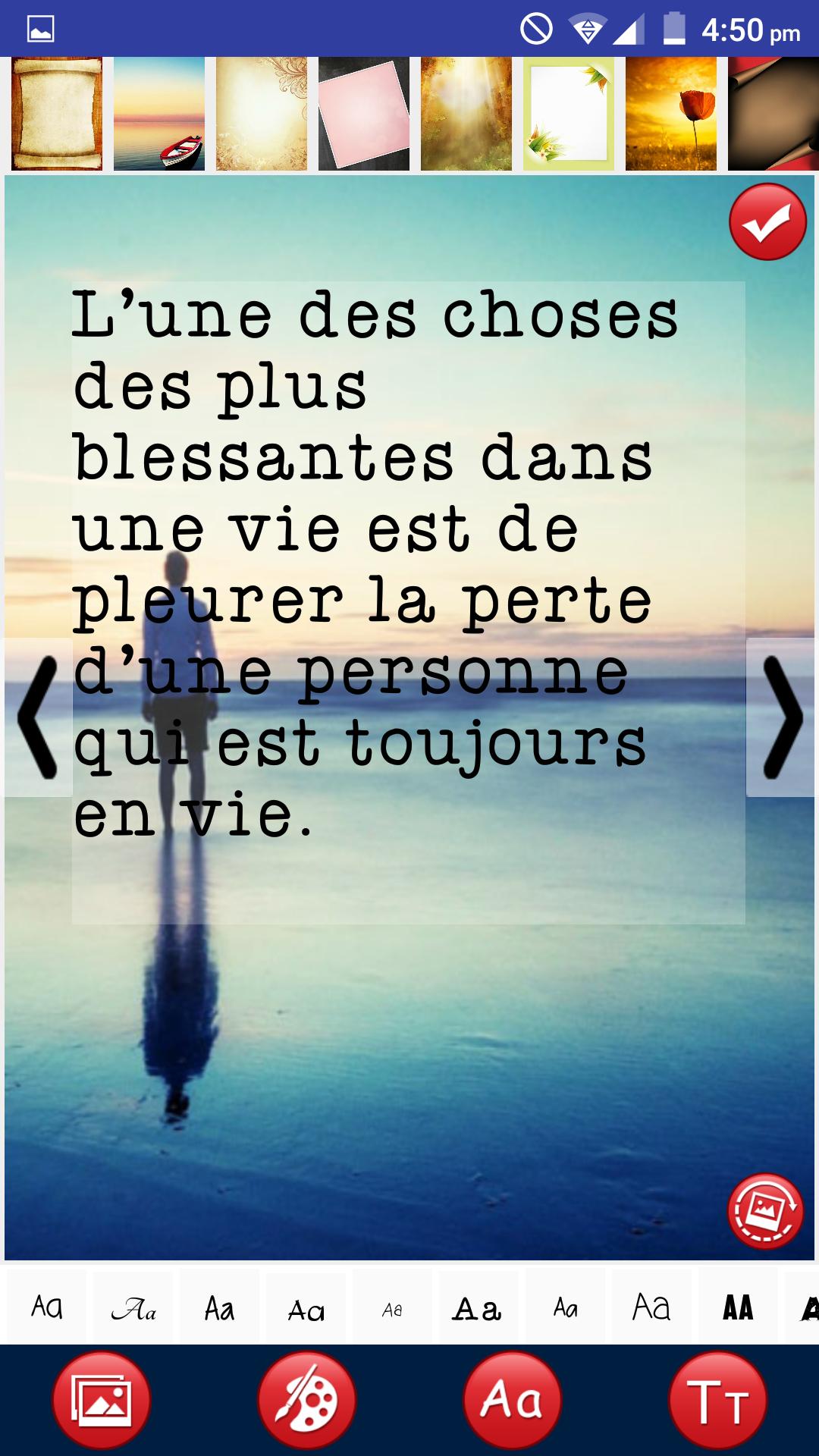Open the background image button

102,1400
